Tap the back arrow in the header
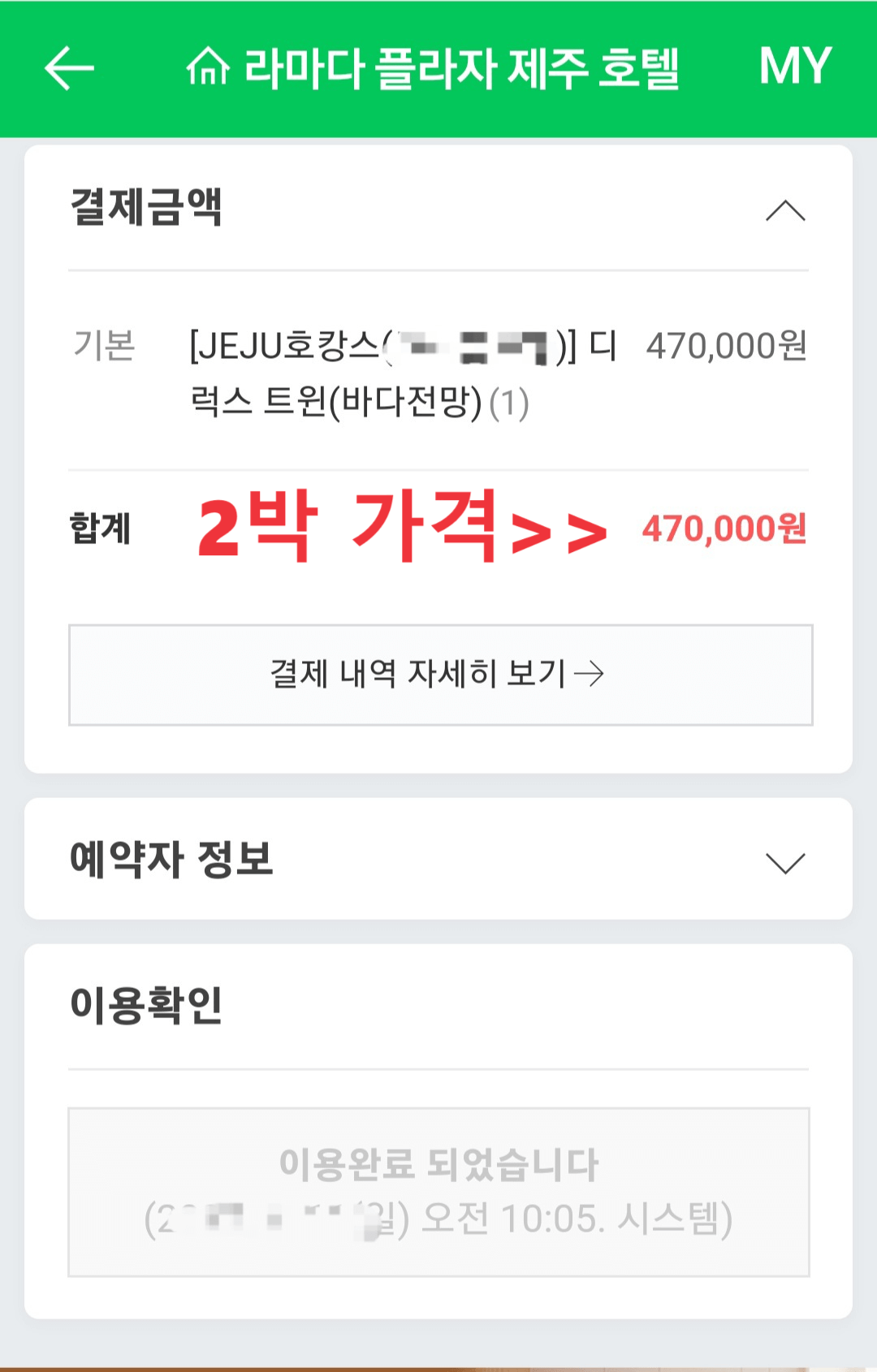 point(68,69)
